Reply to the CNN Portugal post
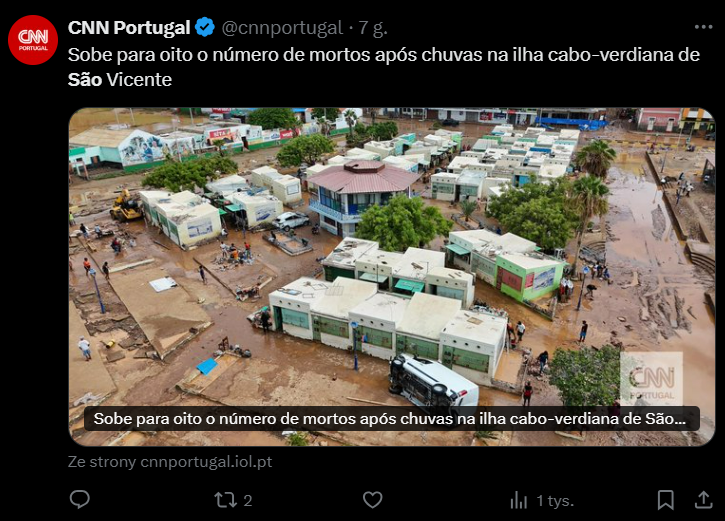Image resolution: width=725 pixels, height=521 pixels. pyautogui.click(x=80, y=499)
